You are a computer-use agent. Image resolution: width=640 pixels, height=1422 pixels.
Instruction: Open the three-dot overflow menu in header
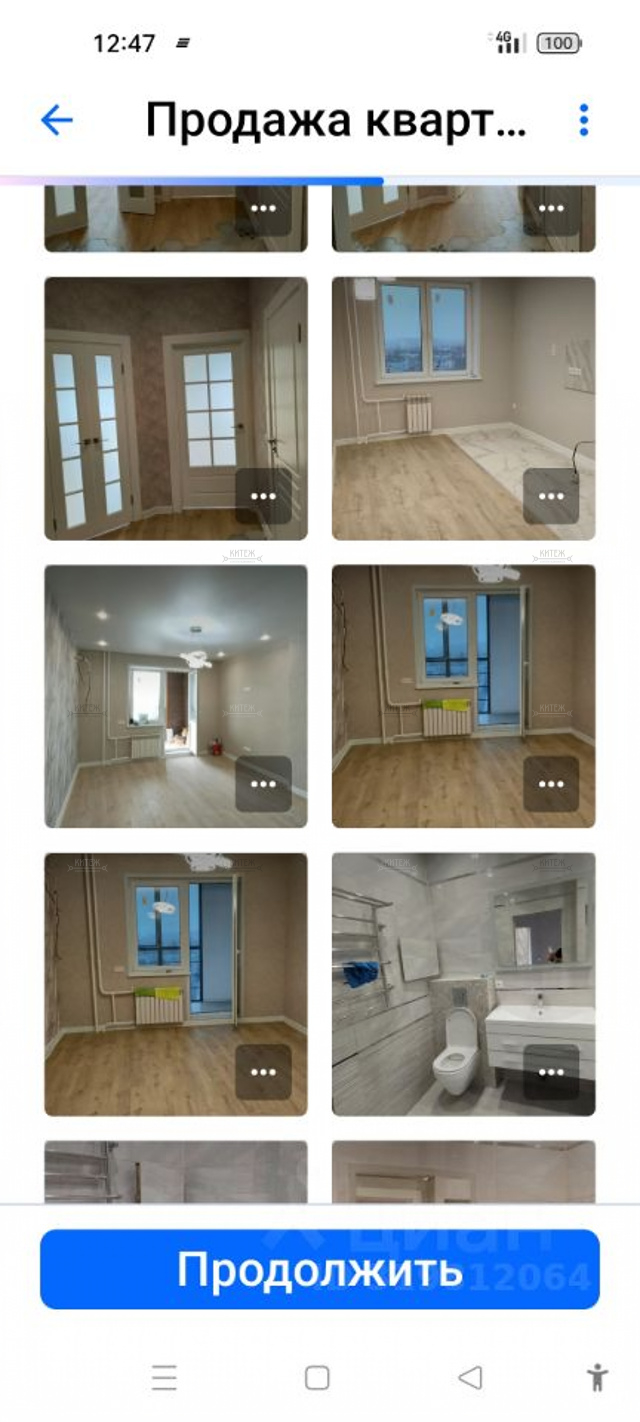pyautogui.click(x=584, y=120)
